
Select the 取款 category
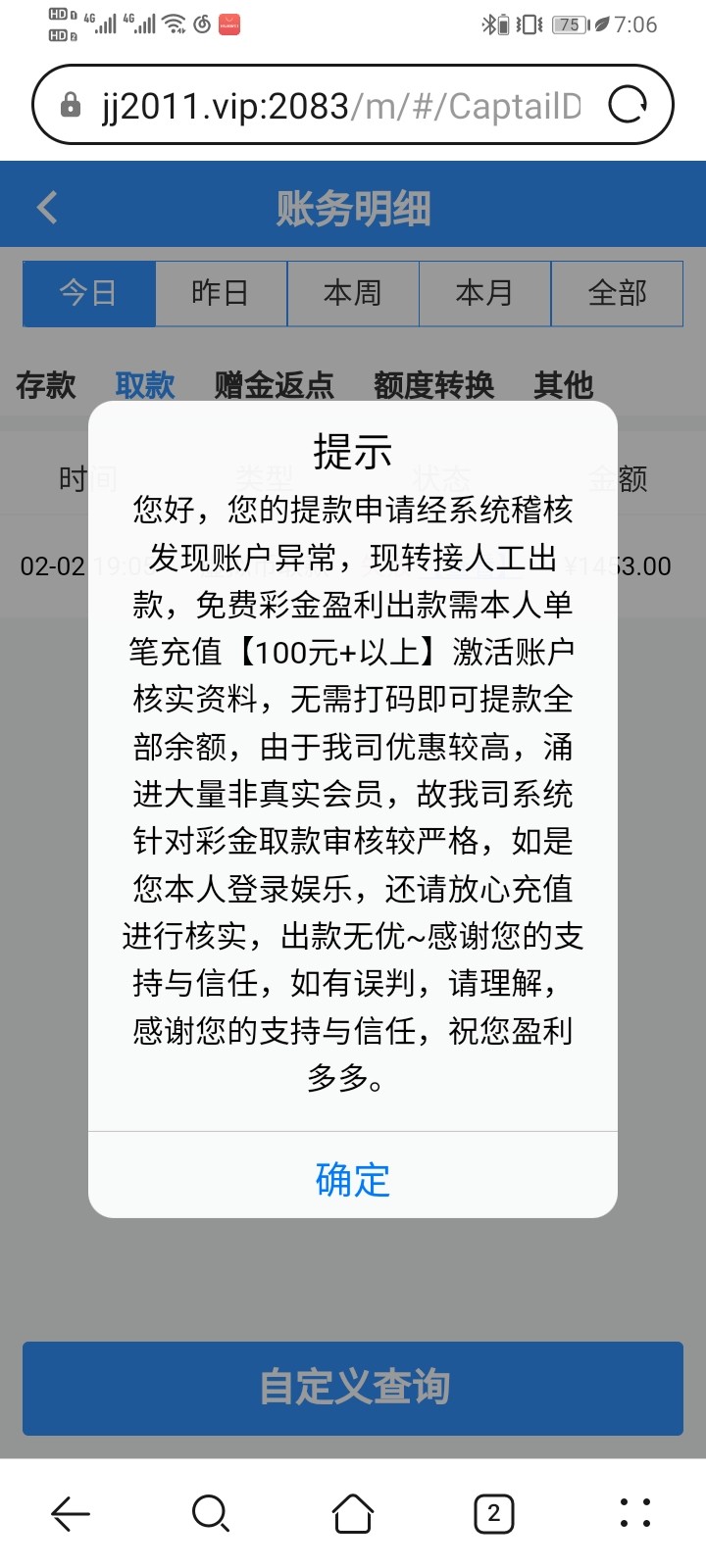coord(145,385)
